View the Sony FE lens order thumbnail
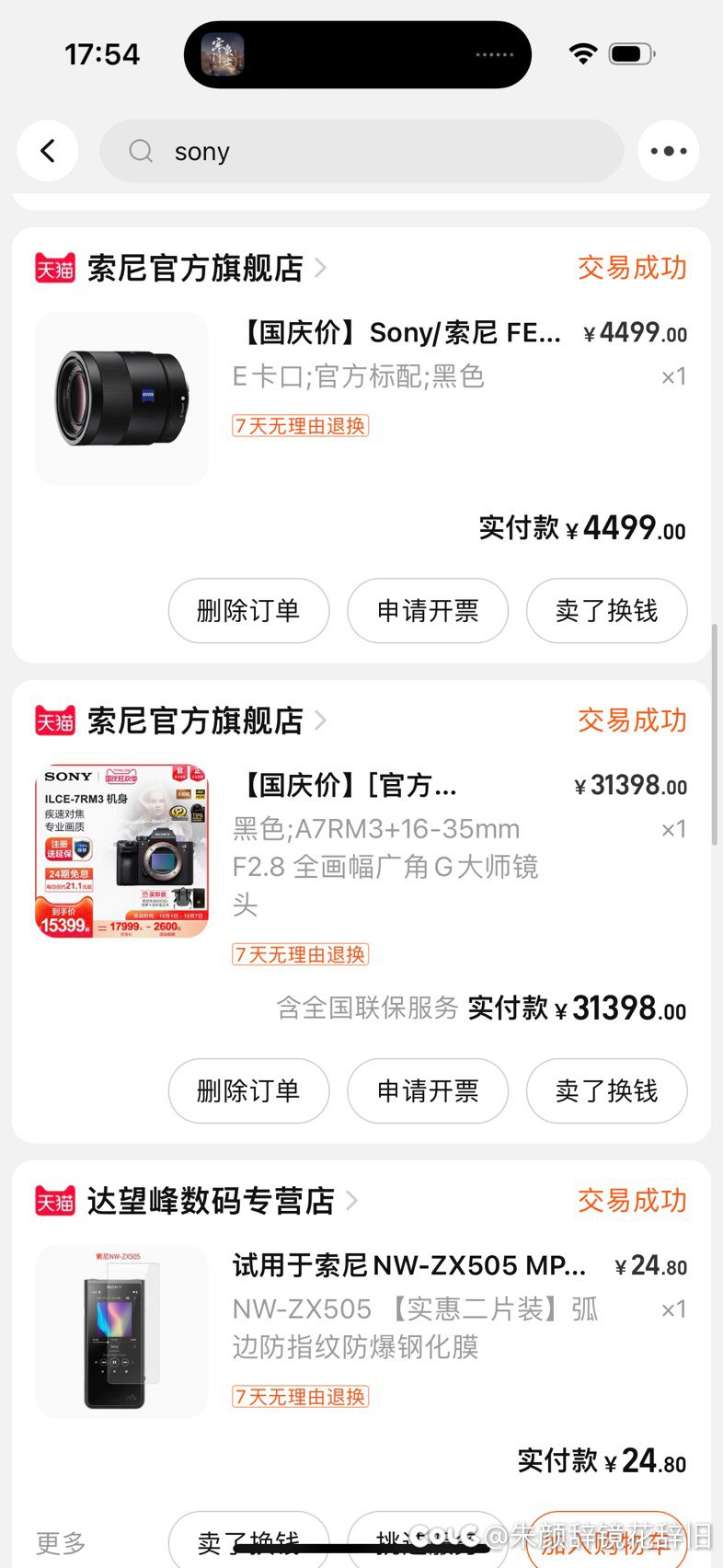This screenshot has width=723, height=1568. coord(121,398)
